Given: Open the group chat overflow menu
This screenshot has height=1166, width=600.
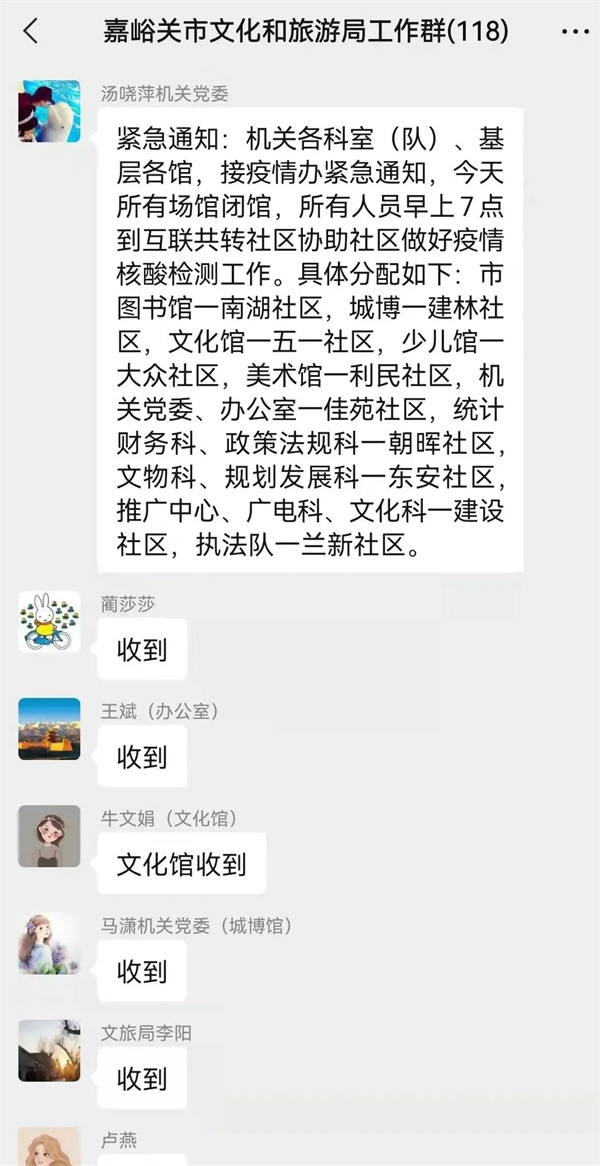Looking at the screenshot, I should [575, 31].
